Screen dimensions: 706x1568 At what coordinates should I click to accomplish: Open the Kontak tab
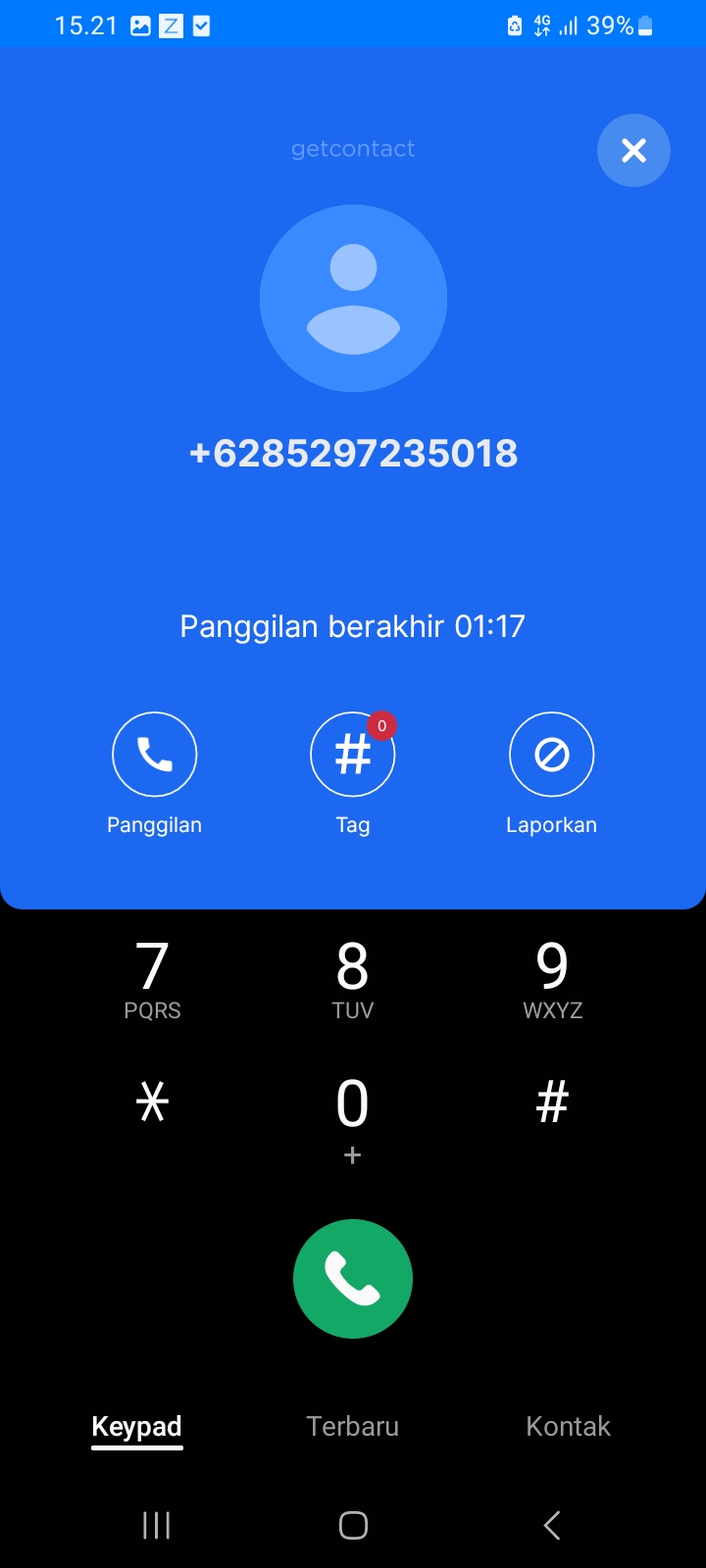point(568,1426)
